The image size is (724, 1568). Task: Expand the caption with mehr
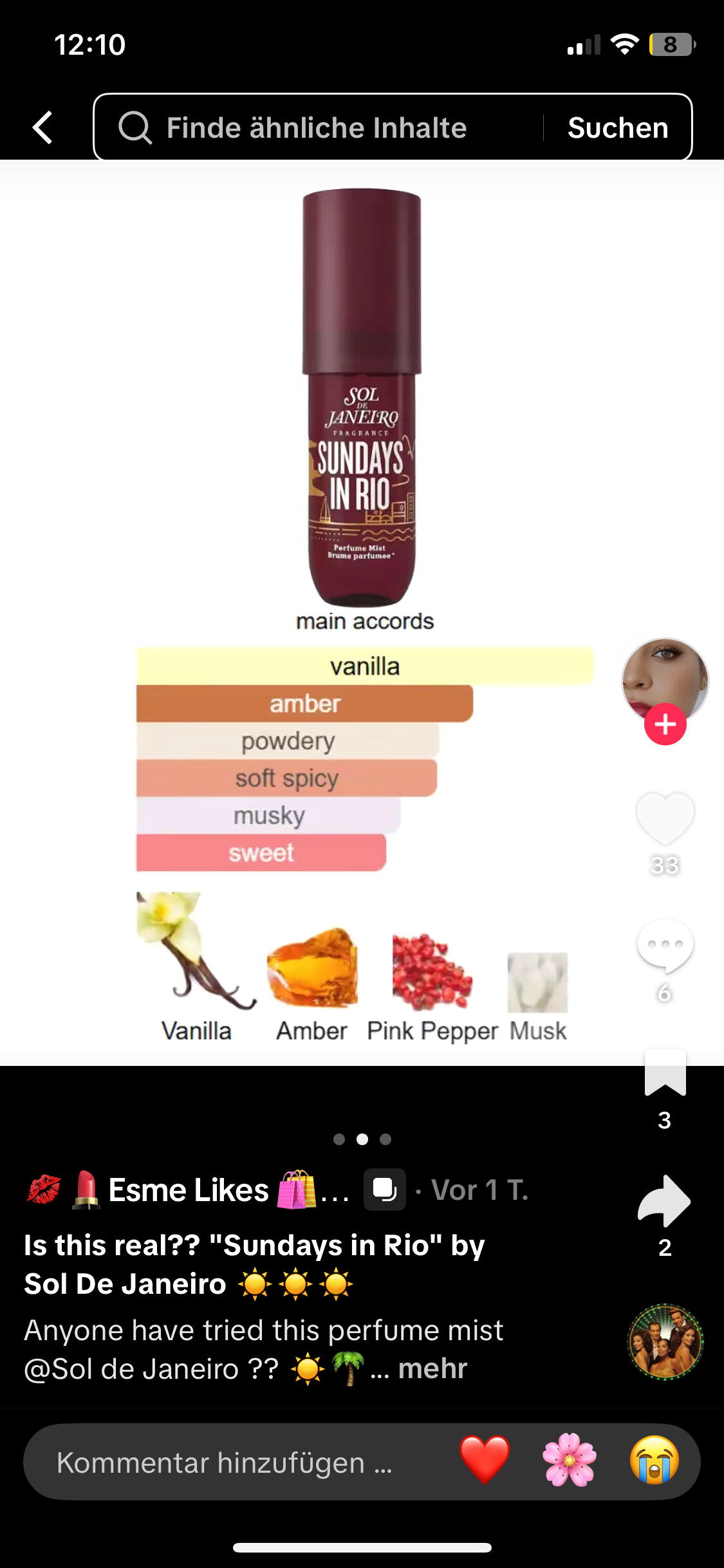pos(432,1368)
